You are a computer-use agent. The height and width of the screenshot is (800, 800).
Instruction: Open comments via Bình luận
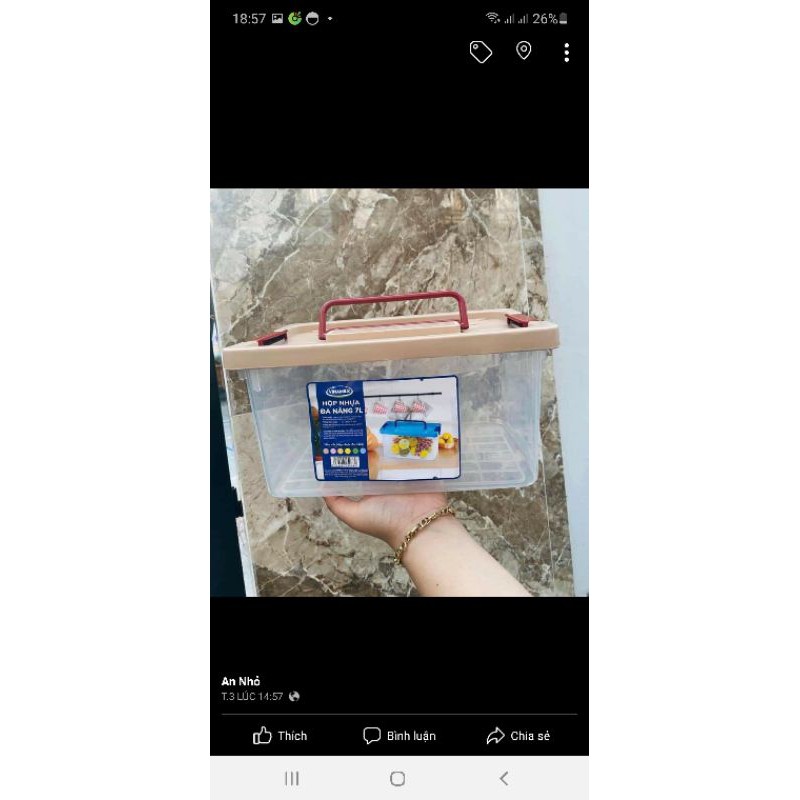[x=399, y=736]
